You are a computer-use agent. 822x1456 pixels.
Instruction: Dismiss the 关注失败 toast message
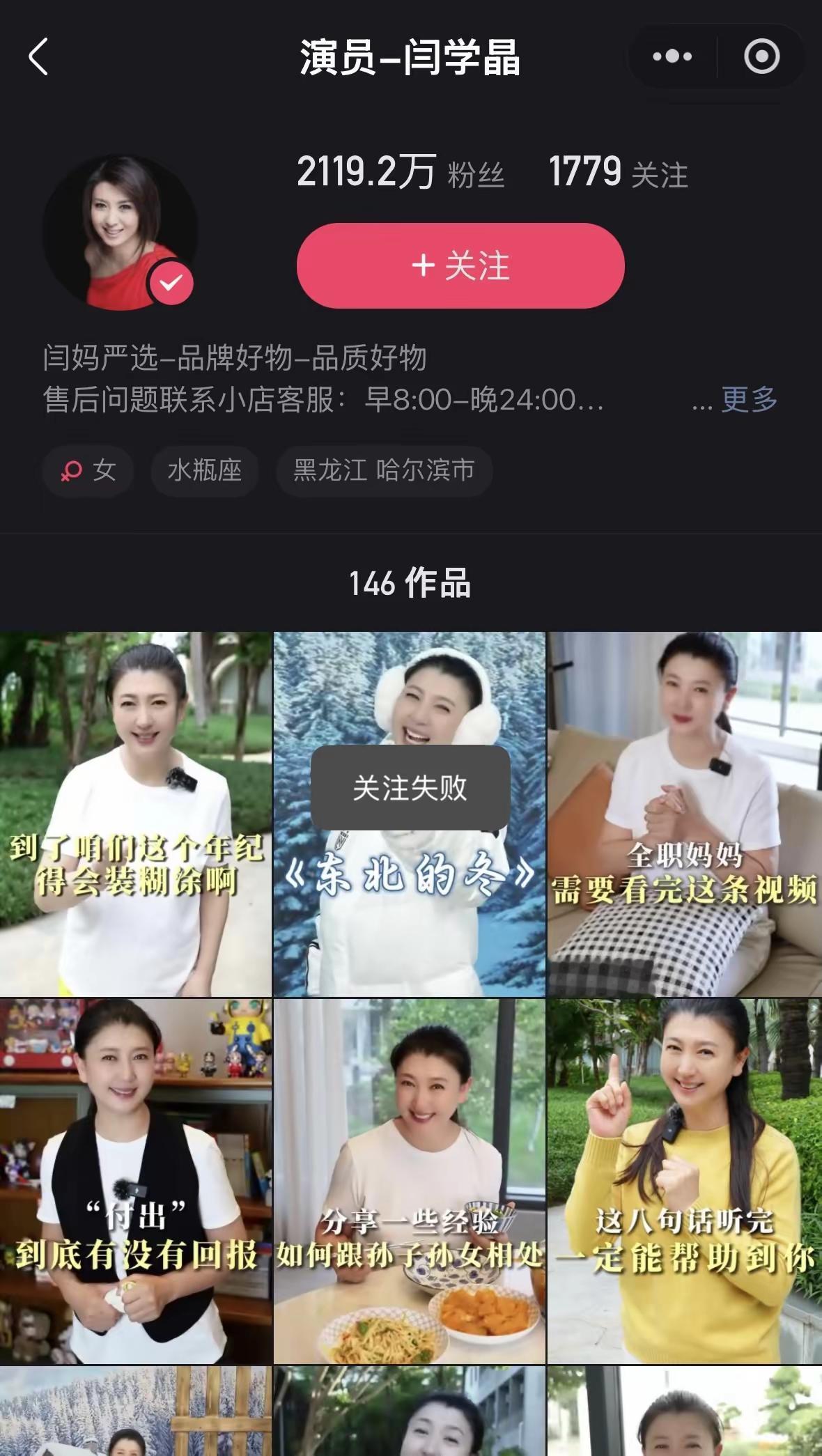click(410, 789)
